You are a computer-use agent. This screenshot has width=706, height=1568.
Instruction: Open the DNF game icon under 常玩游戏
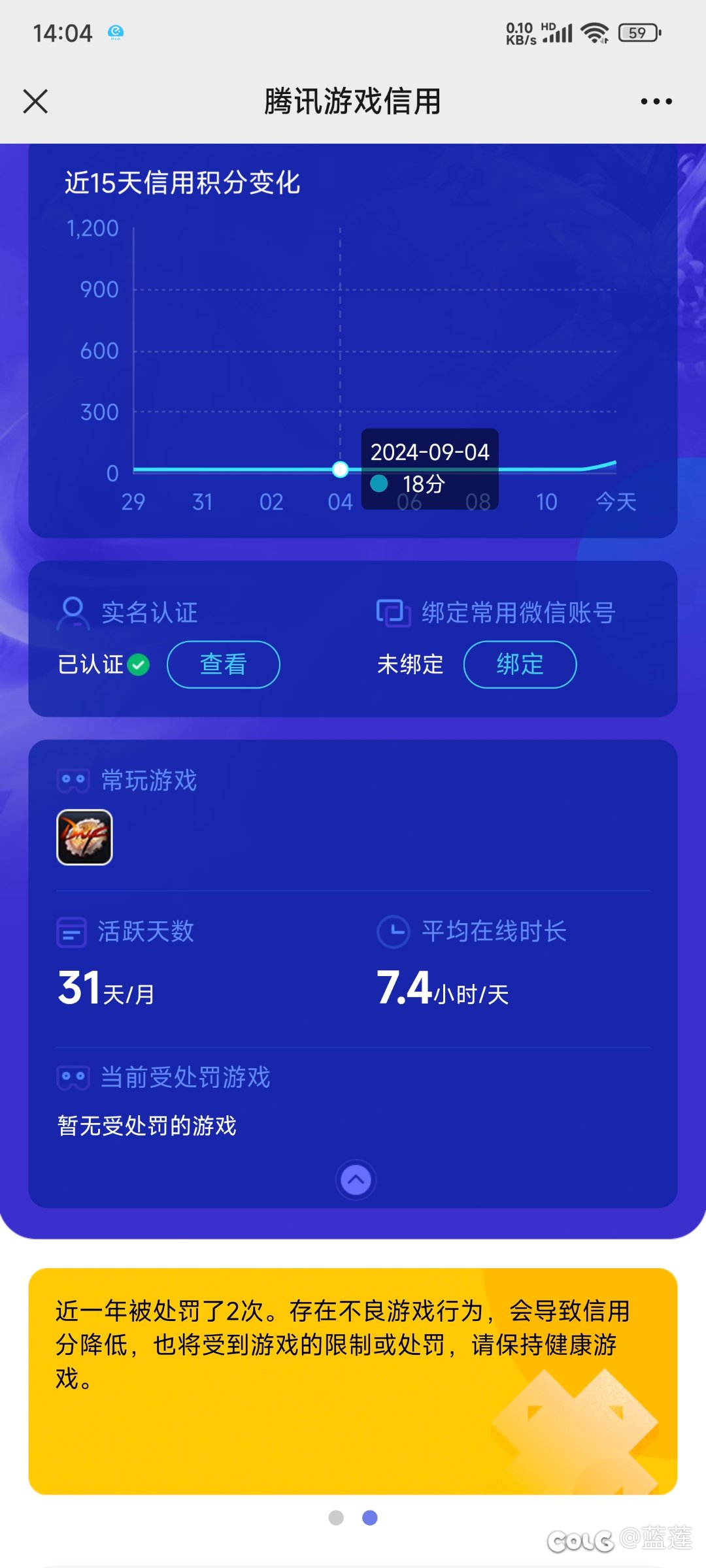click(84, 837)
